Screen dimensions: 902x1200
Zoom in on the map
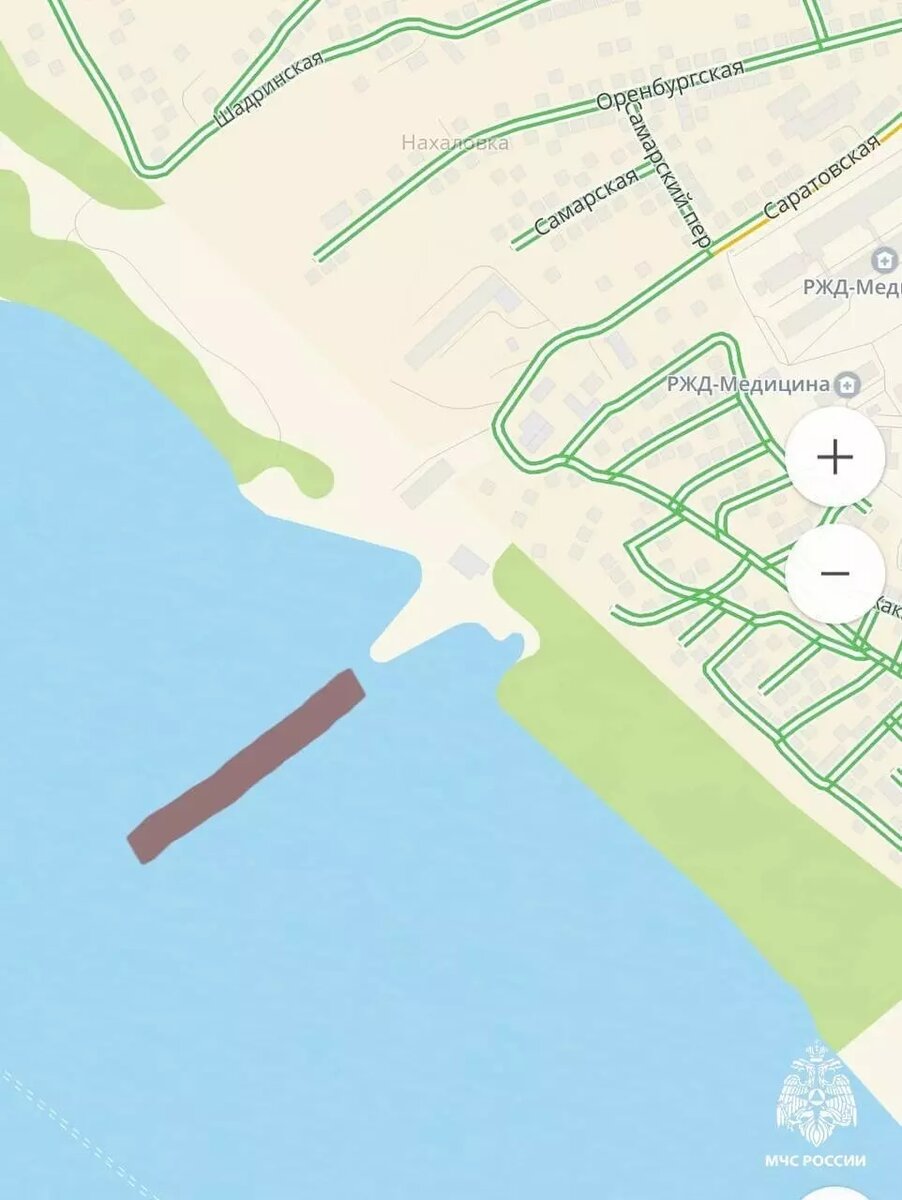click(834, 458)
